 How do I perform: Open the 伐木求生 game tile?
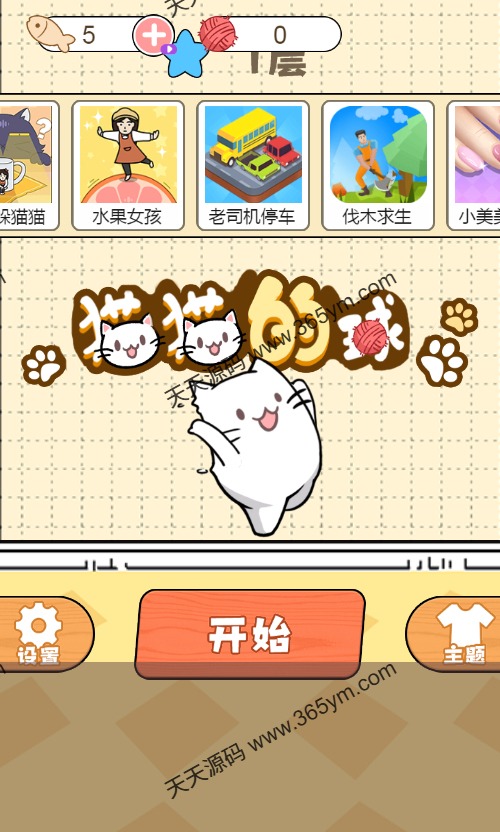point(378,166)
